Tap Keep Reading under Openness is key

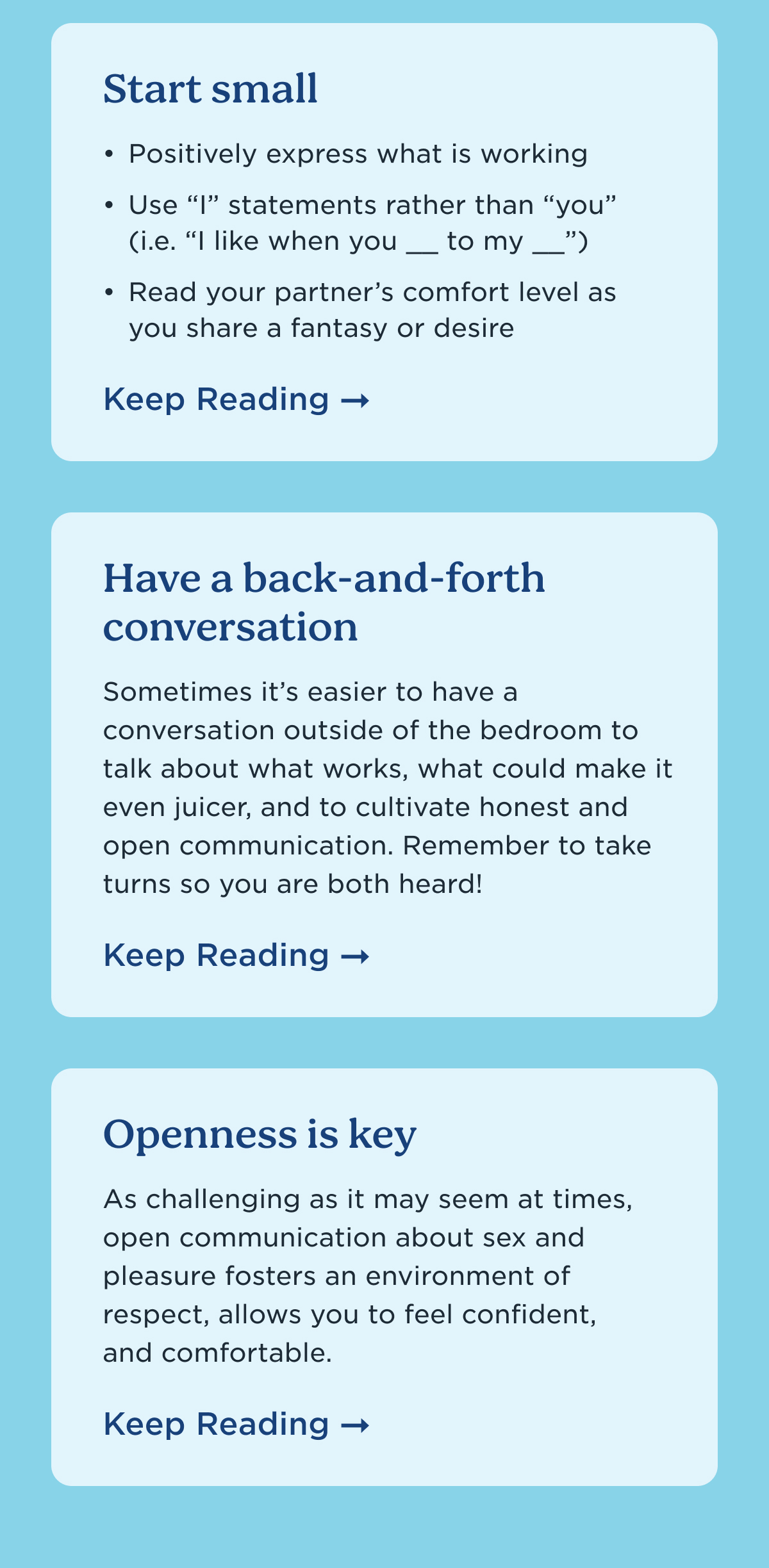(236, 1424)
